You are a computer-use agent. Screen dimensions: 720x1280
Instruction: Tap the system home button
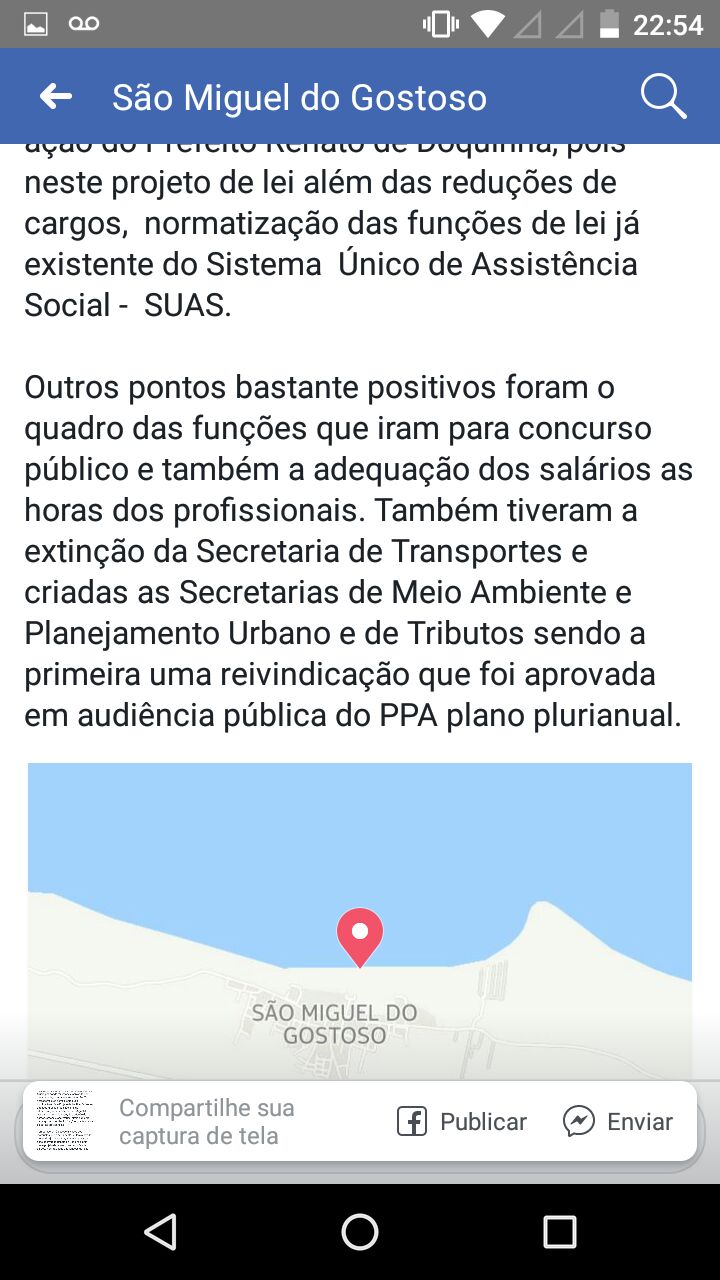coord(360,1232)
